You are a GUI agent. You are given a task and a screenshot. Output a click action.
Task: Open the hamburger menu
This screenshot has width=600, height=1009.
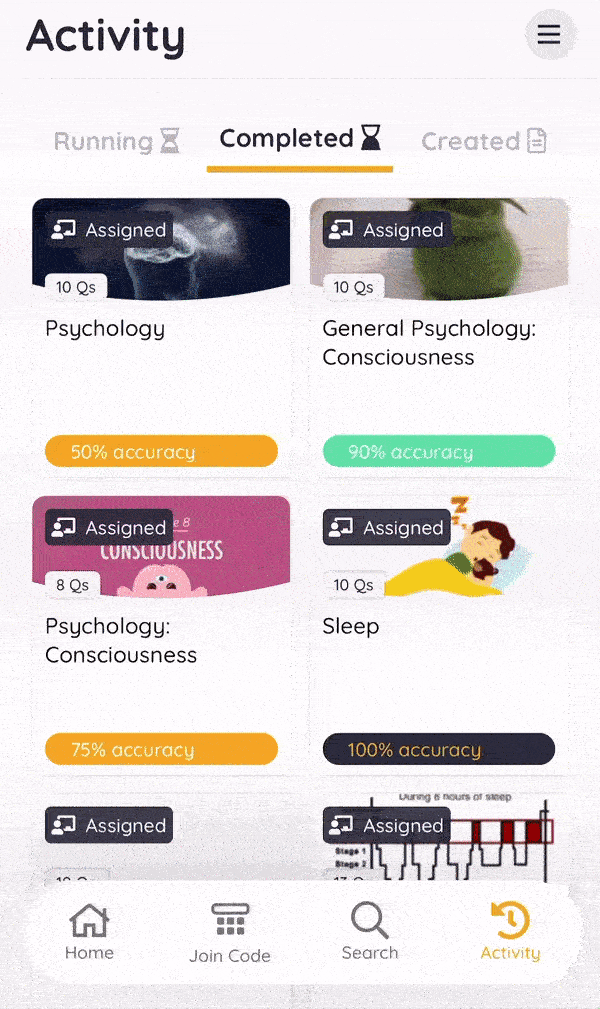tap(549, 35)
